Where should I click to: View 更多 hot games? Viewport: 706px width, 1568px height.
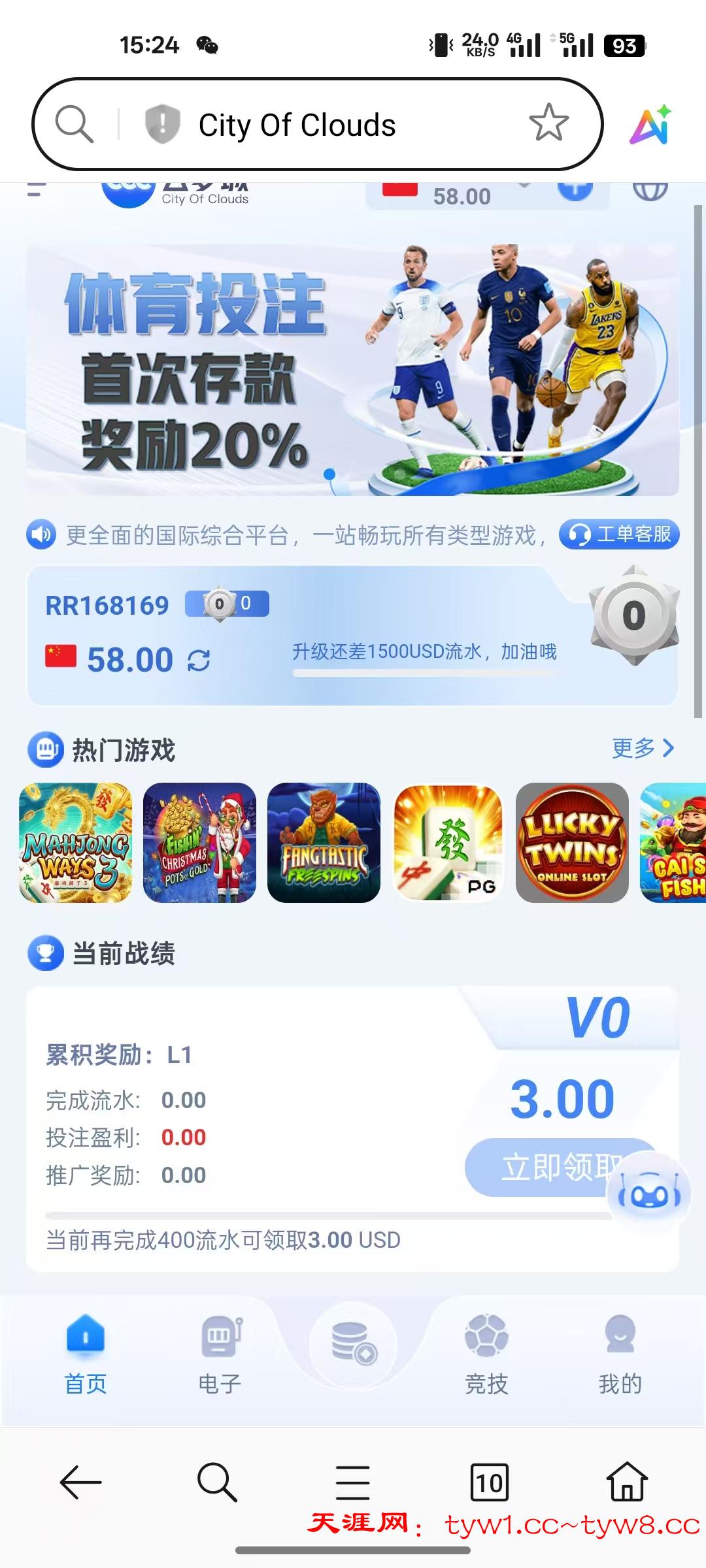[643, 748]
